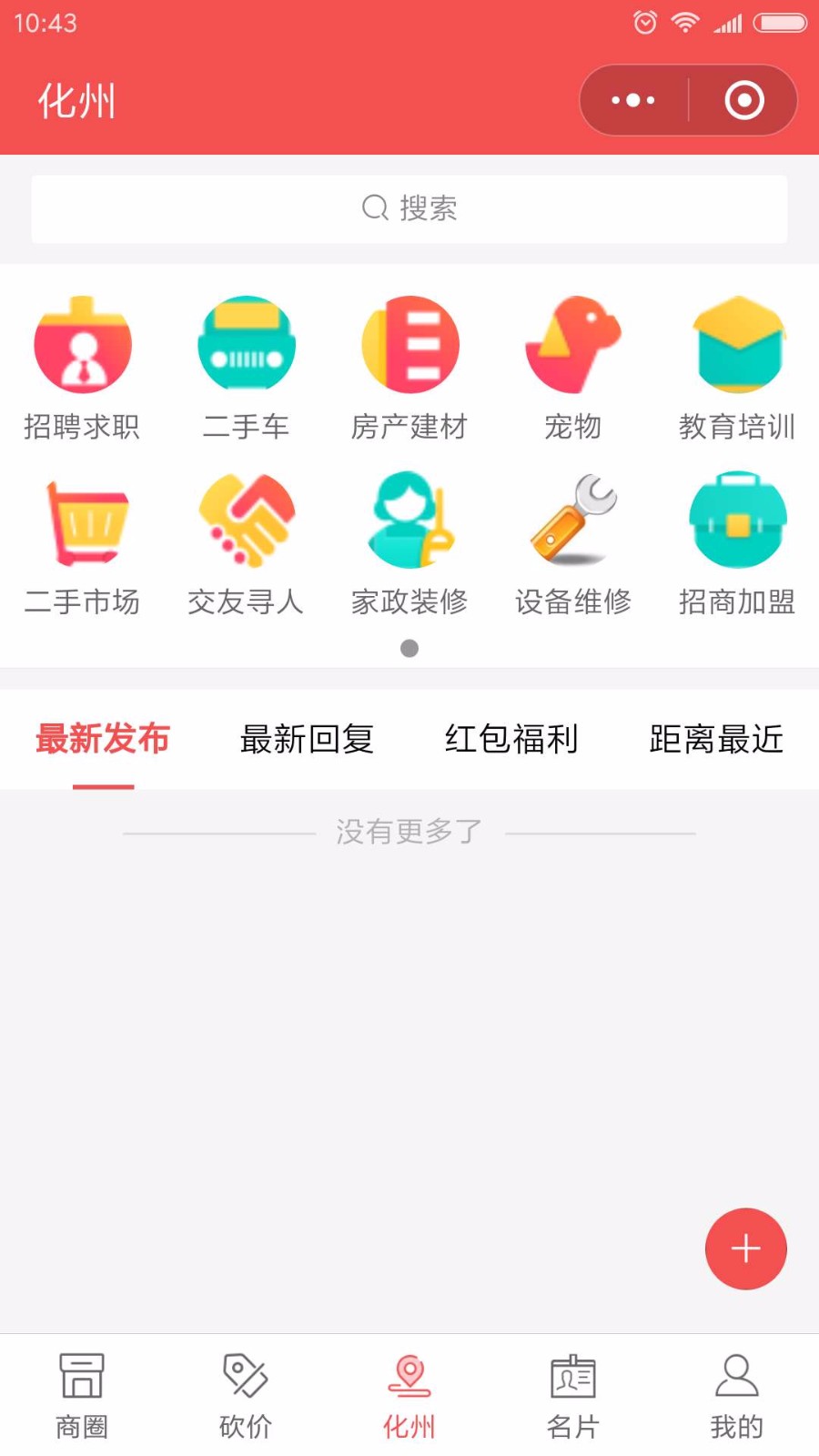
Task: Tap the 搜索 search box
Action: (409, 208)
